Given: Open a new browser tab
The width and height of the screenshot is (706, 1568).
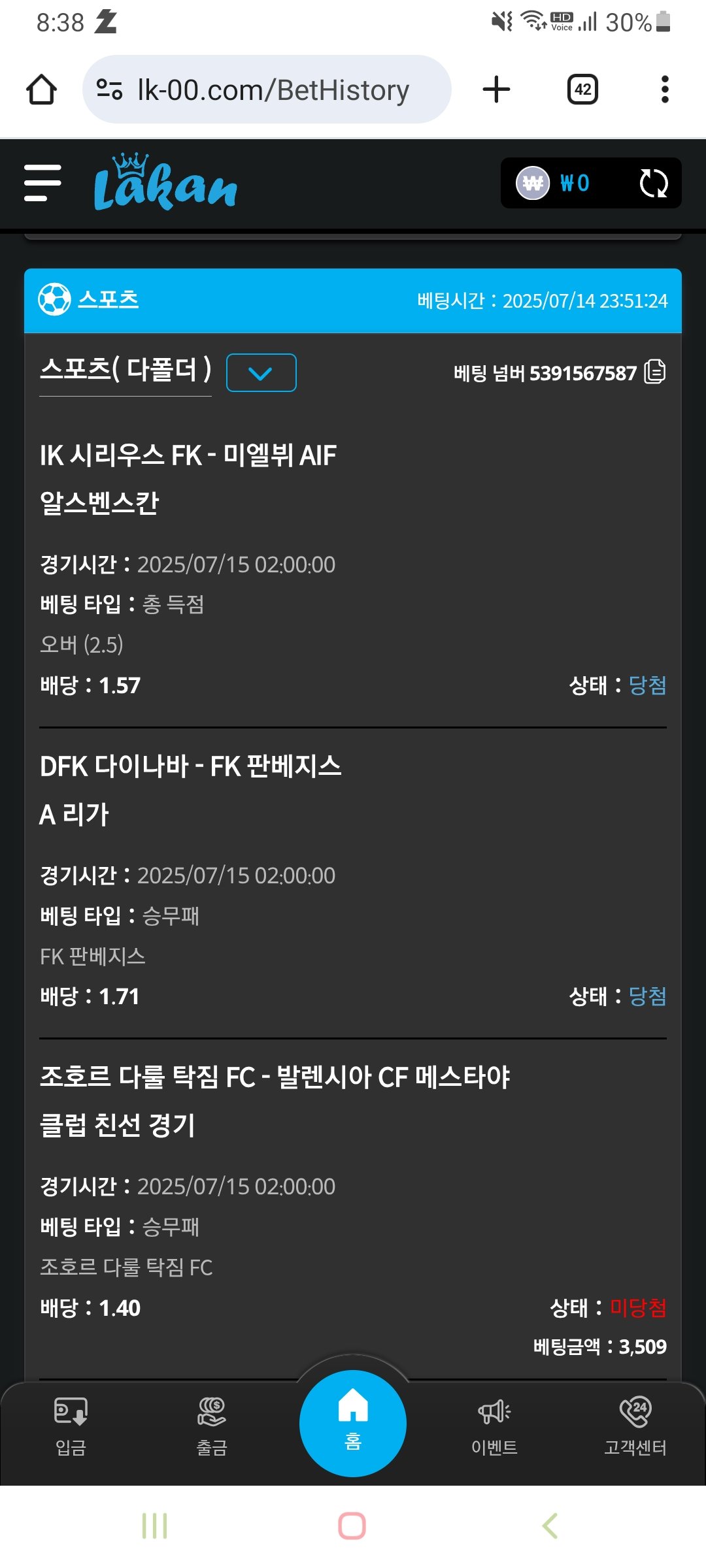Looking at the screenshot, I should [x=496, y=90].
